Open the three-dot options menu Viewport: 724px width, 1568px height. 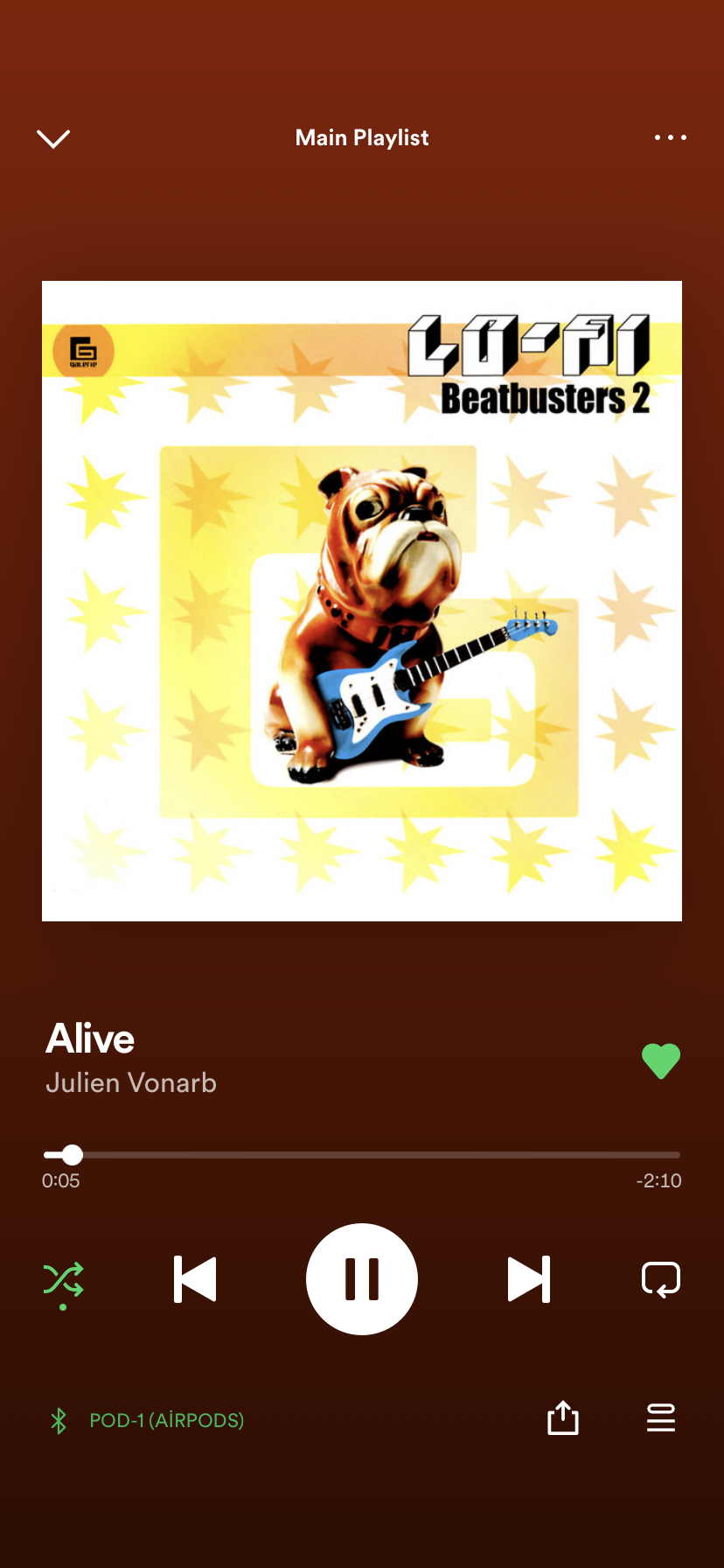[670, 137]
